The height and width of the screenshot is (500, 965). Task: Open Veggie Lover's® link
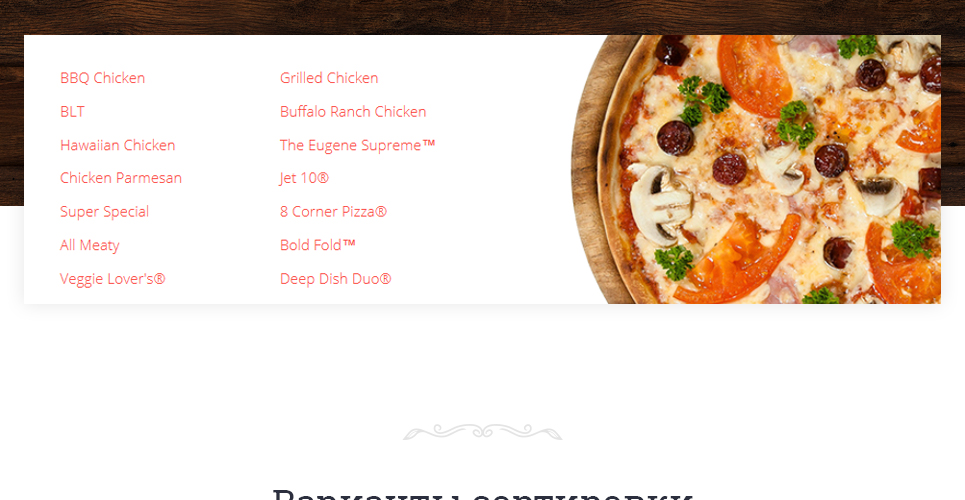[x=112, y=279]
